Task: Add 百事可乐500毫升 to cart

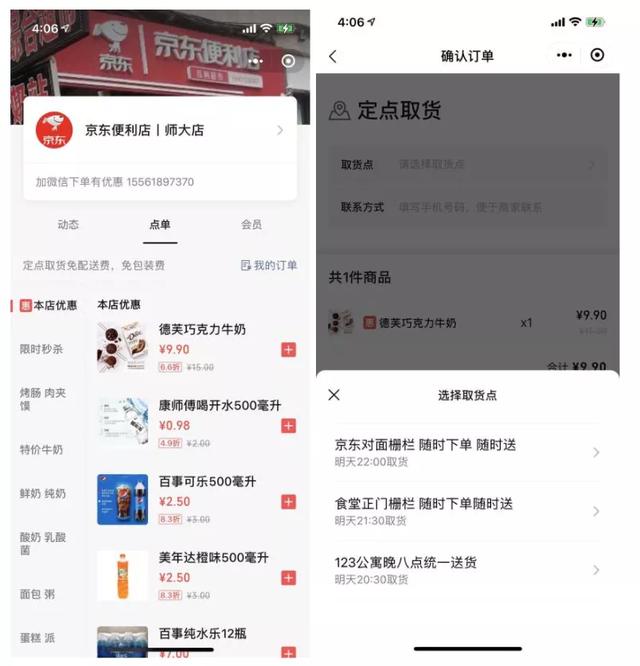Action: 289,501
